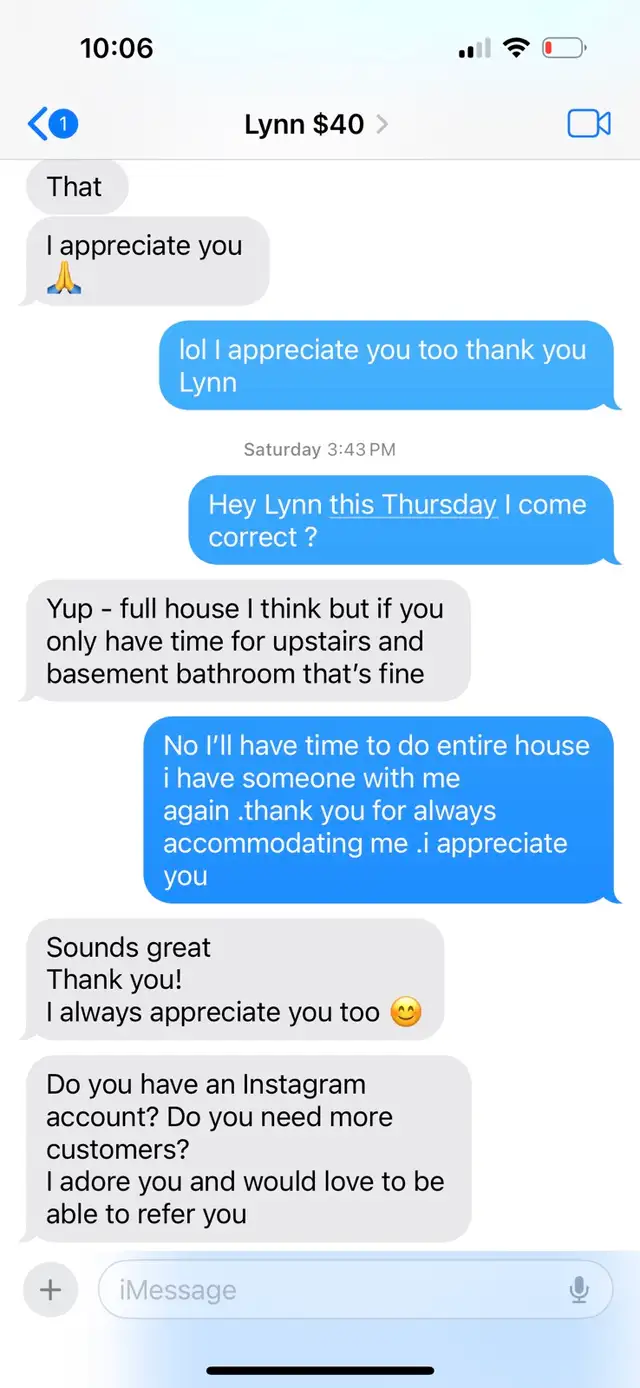640x1388 pixels.
Task: Open the plus apps menu
Action: tap(50, 1290)
